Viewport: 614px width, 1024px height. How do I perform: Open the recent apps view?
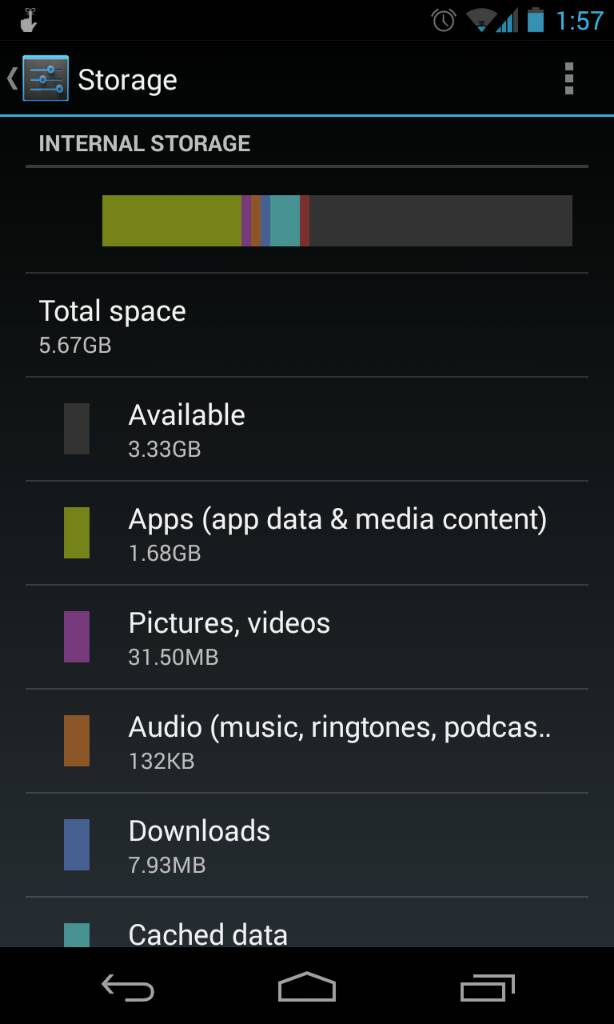click(x=486, y=987)
